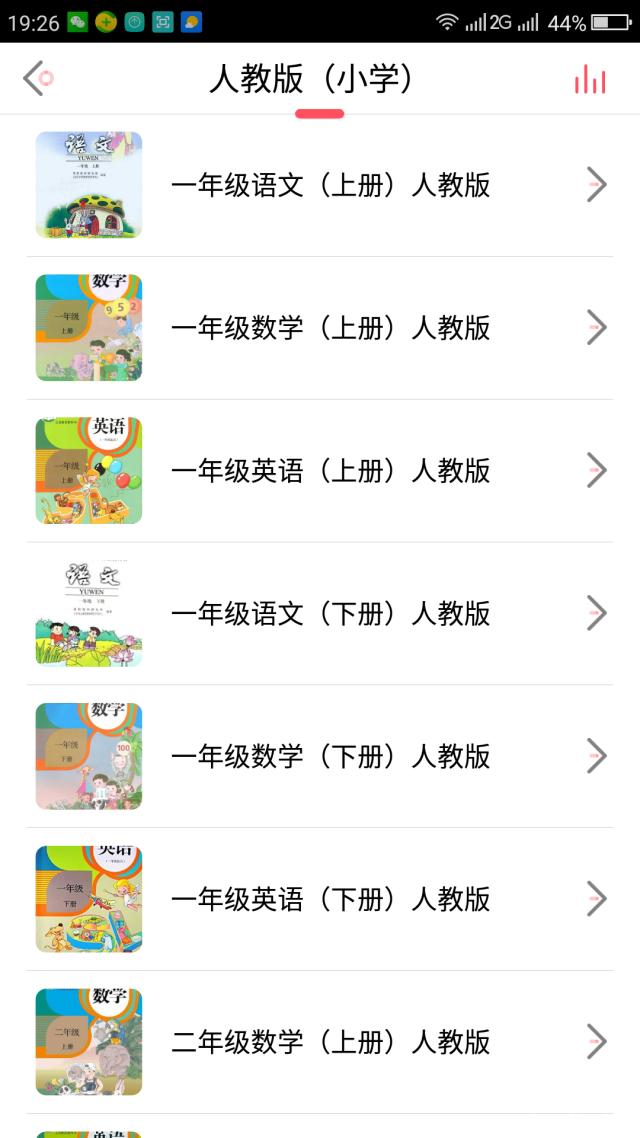640x1138 pixels.
Task: Select 一年级英语（下册）人教版 textbook
Action: (x=330, y=899)
